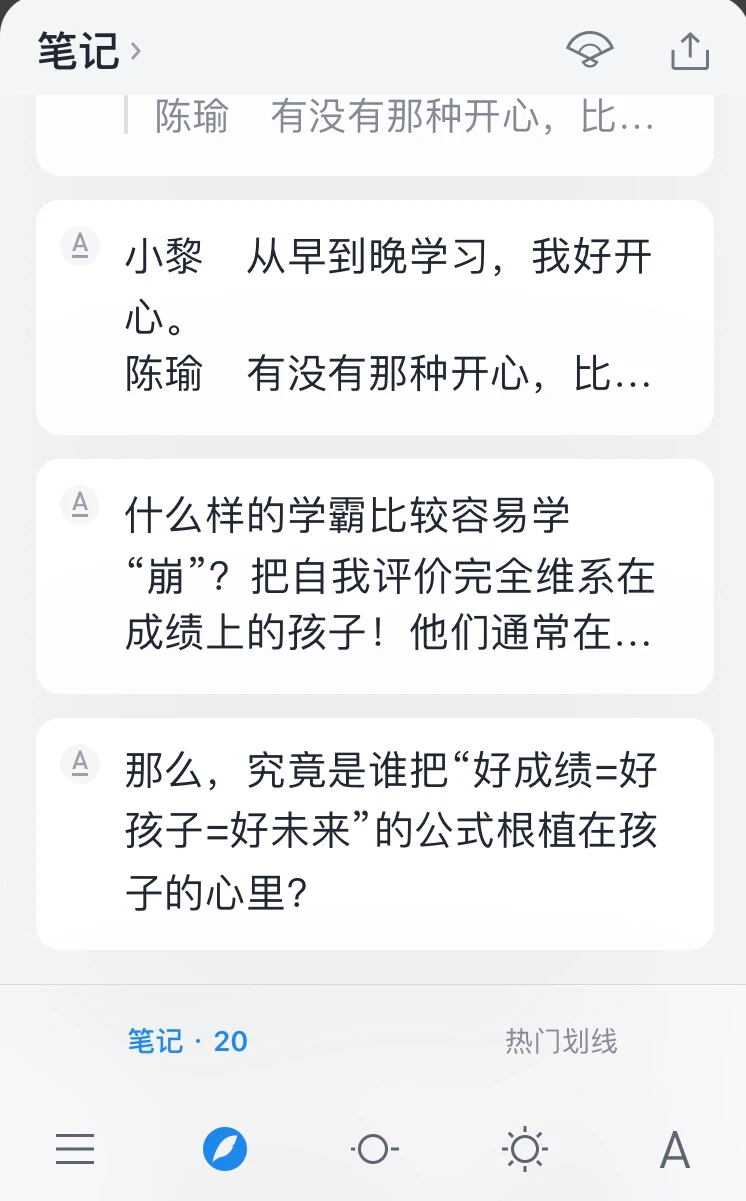Tap the blue feather notes icon
746x1201 pixels.
coord(225,1150)
